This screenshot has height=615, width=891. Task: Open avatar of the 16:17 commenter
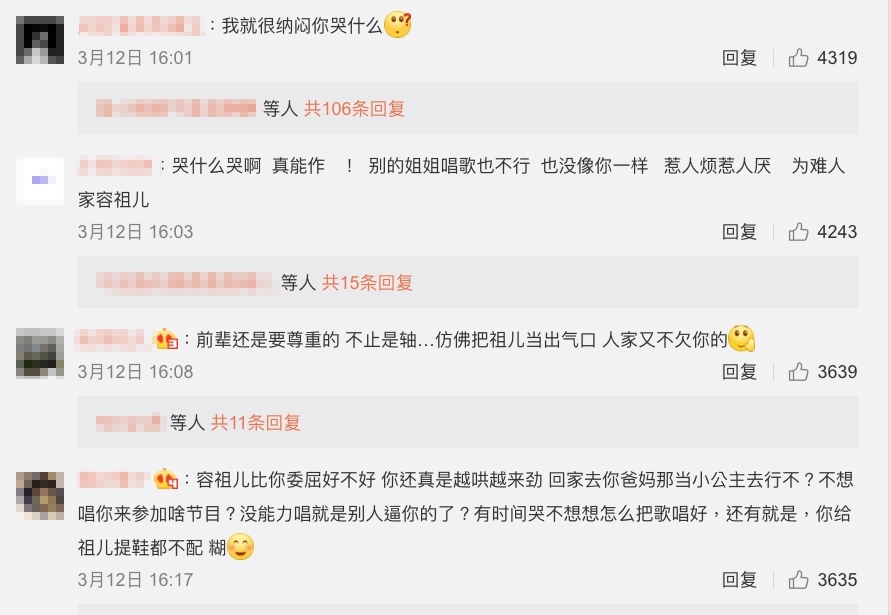(x=40, y=493)
